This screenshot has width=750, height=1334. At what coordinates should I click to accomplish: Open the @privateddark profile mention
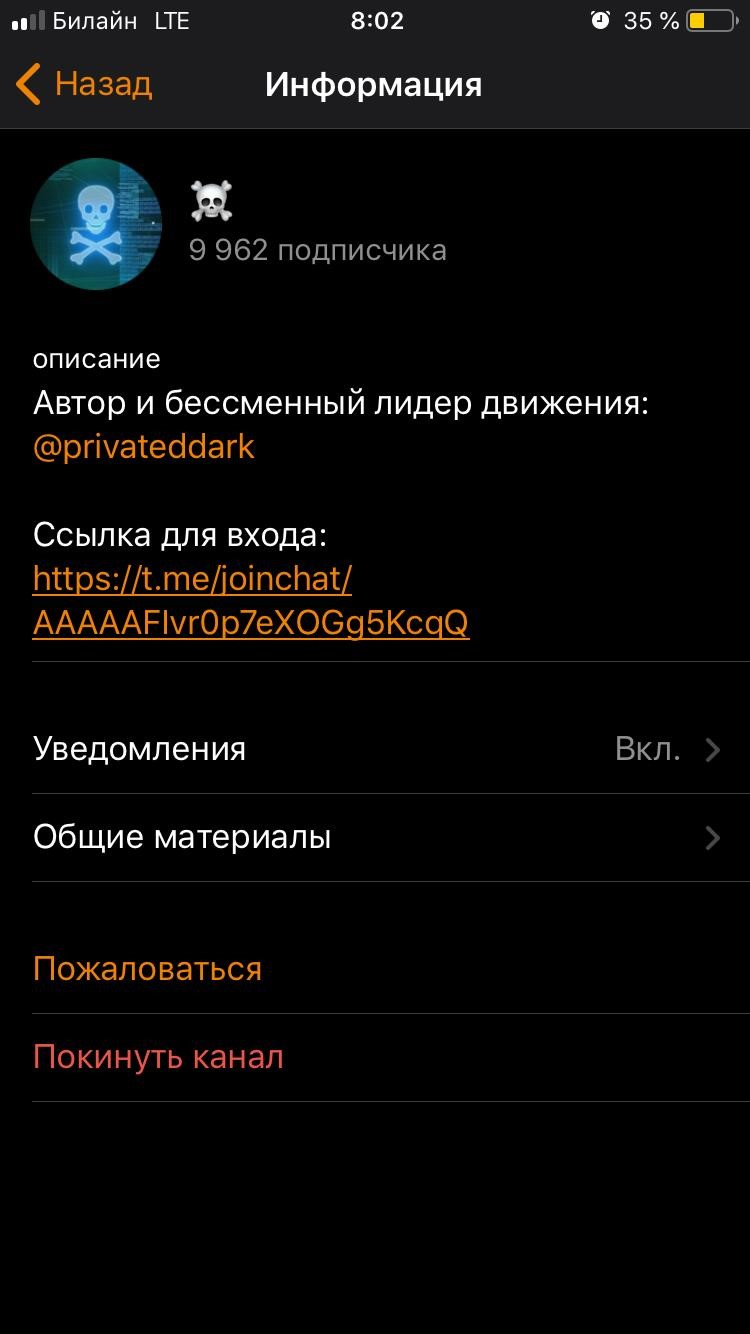coord(144,447)
